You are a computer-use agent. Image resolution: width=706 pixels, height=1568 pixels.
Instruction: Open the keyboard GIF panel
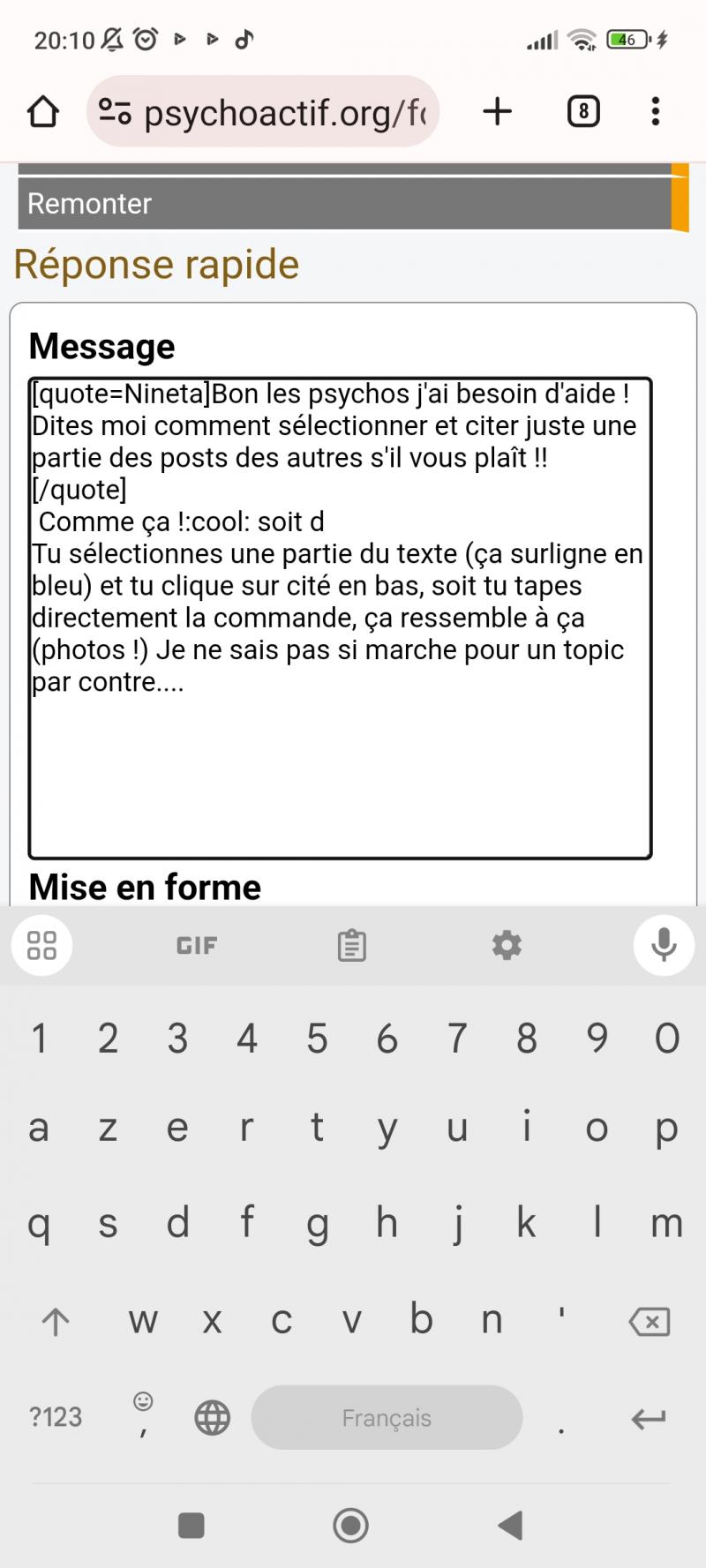coord(196,946)
